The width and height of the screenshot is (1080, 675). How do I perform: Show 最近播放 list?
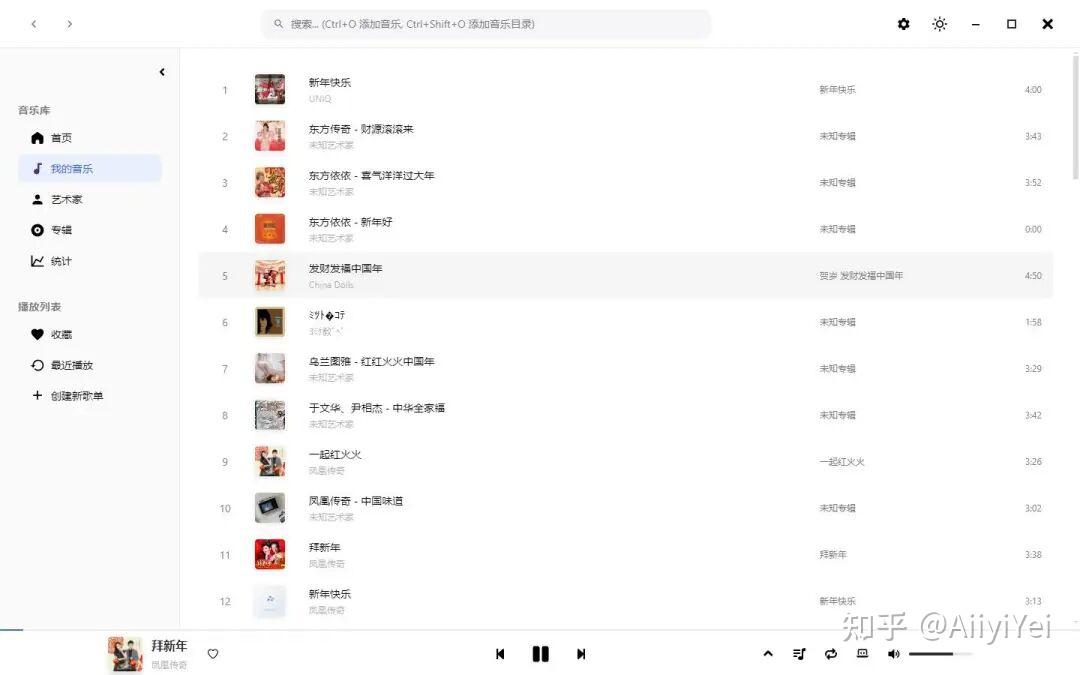pos(71,366)
